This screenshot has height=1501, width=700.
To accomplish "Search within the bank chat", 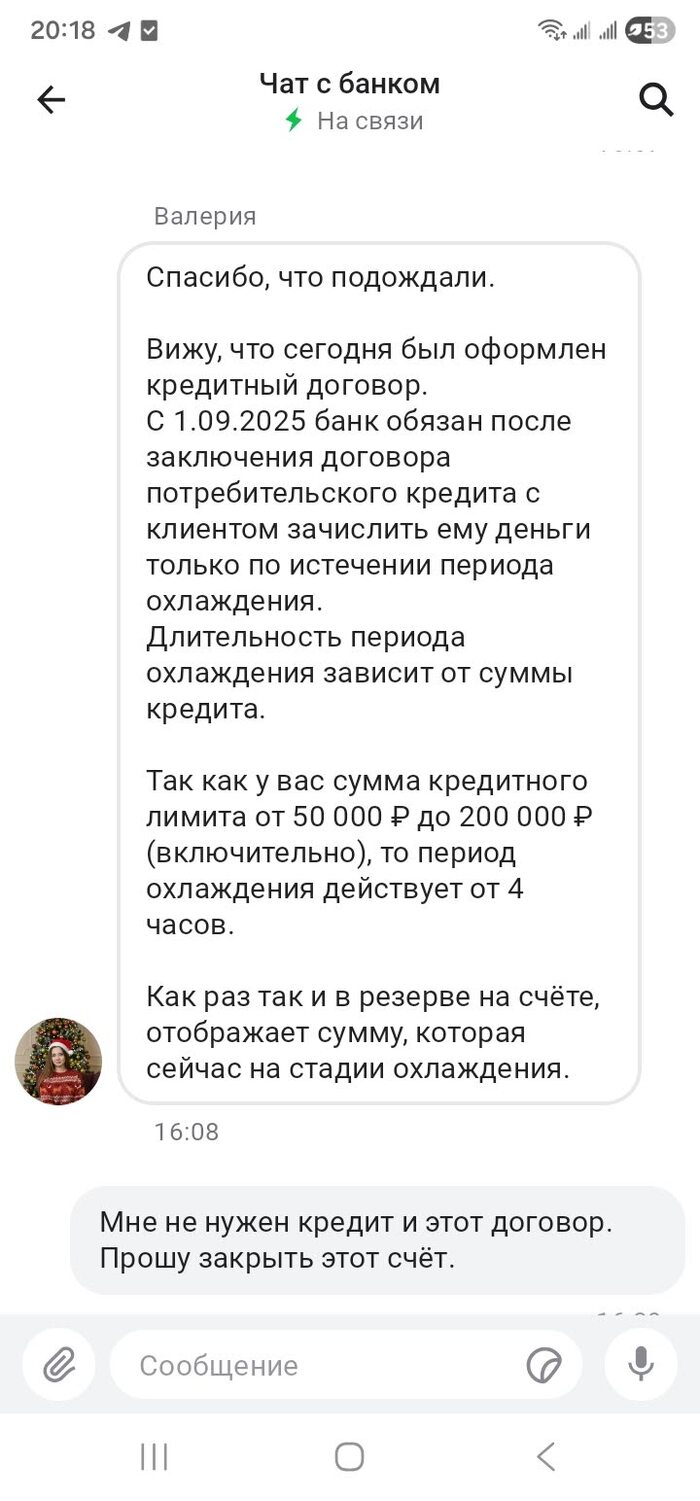I will pos(655,99).
